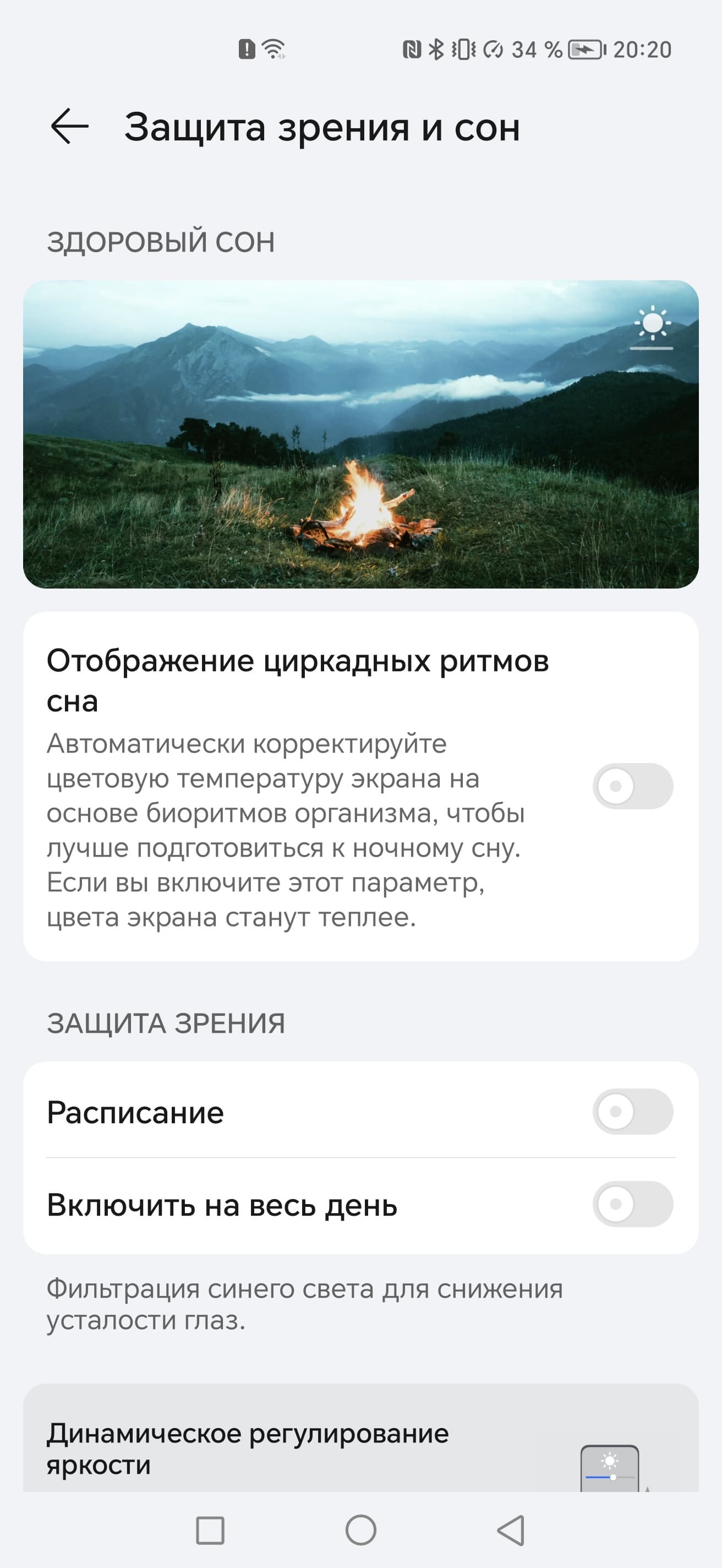Open recent apps from navigation bar
722x1568 pixels.
point(210,1529)
